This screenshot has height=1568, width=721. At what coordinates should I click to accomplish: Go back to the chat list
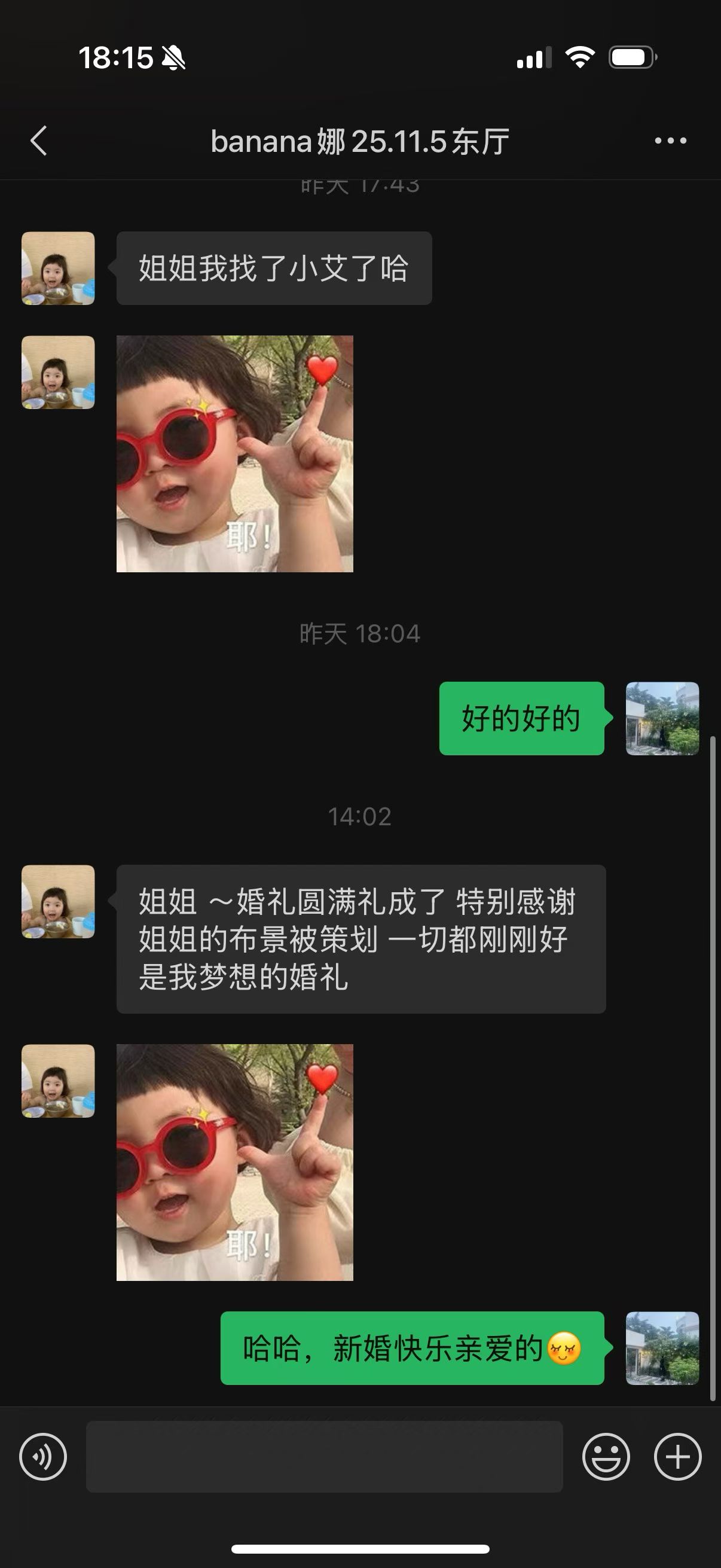point(39,141)
